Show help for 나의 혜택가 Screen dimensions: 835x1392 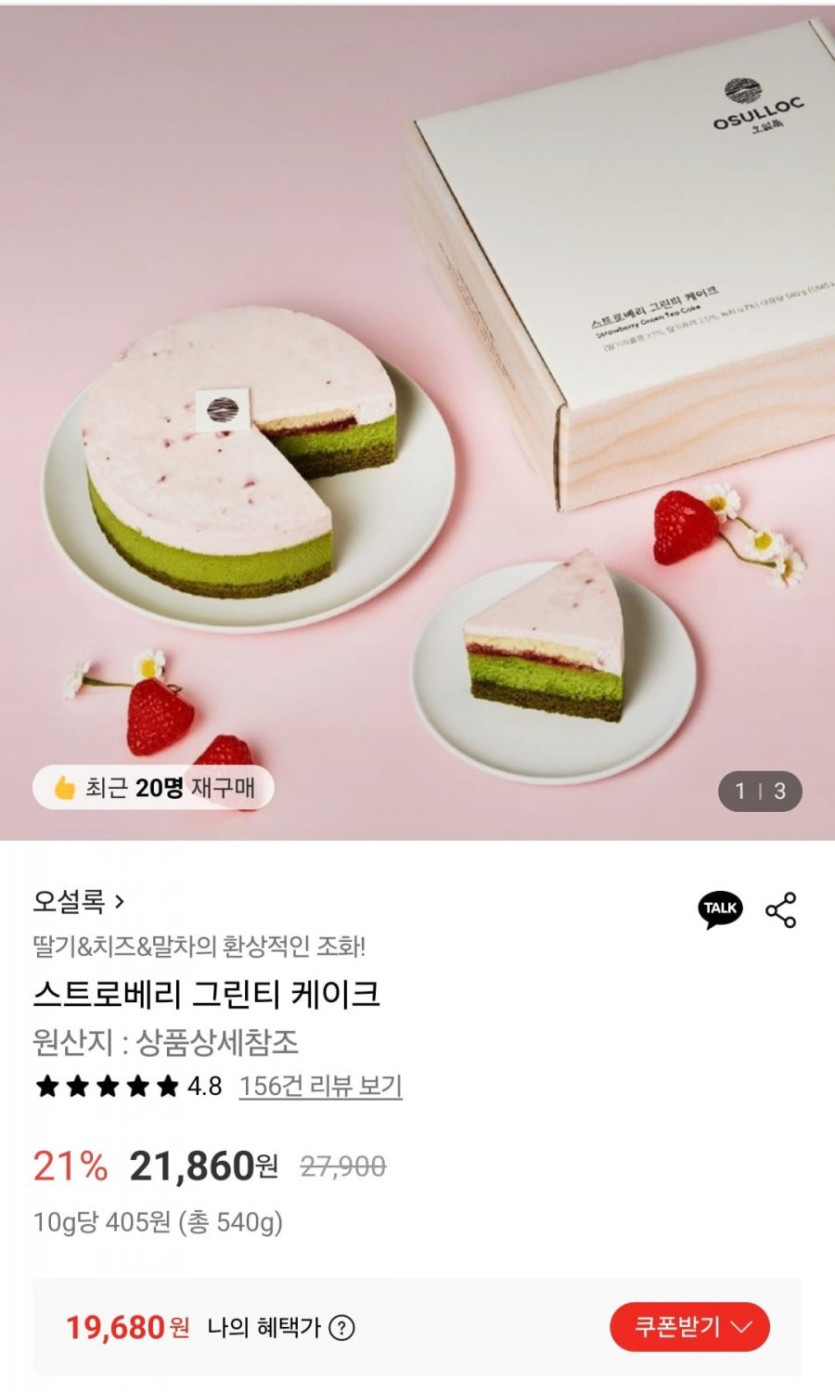click(x=342, y=1328)
